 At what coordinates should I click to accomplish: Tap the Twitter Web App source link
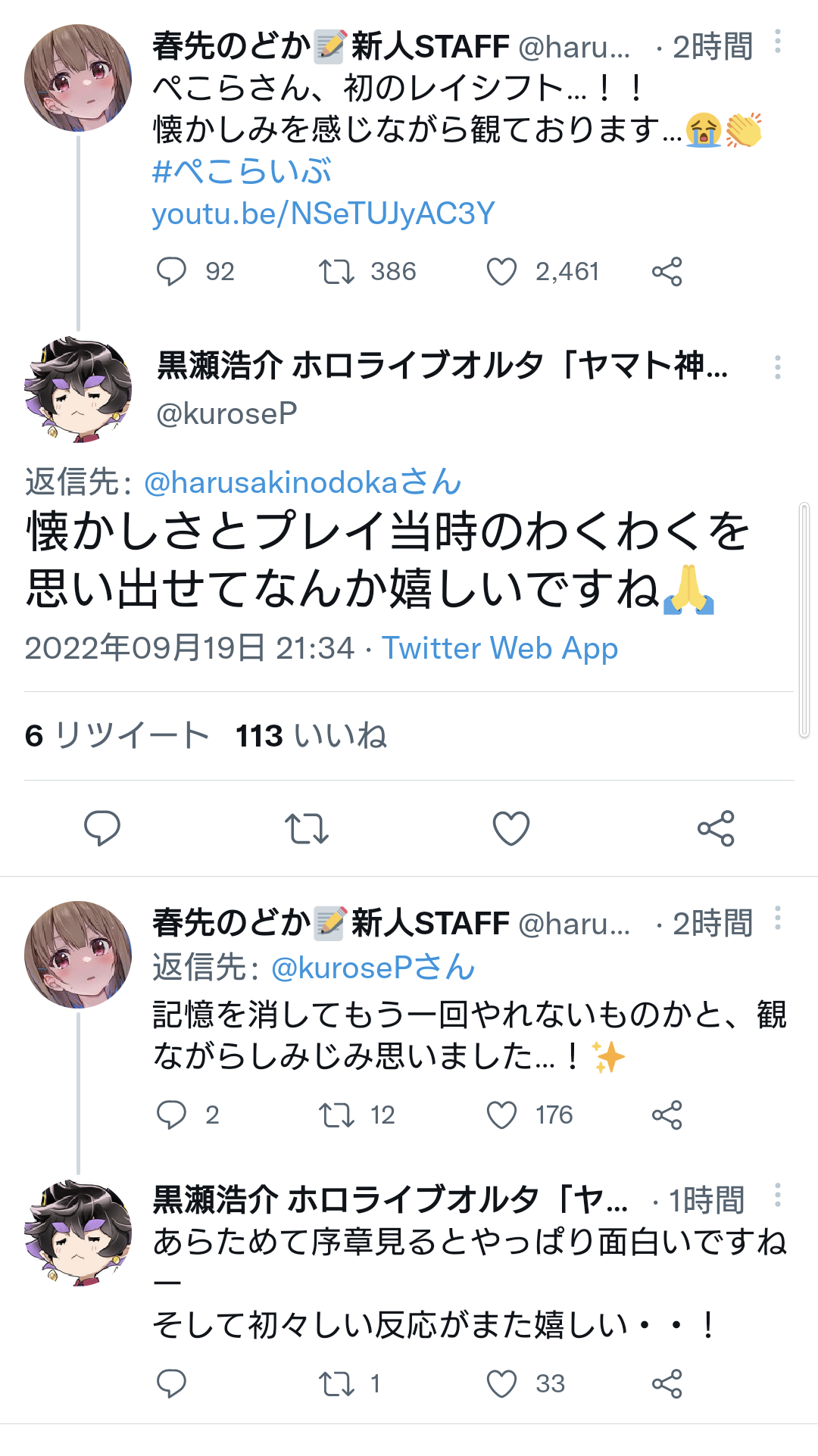[500, 649]
